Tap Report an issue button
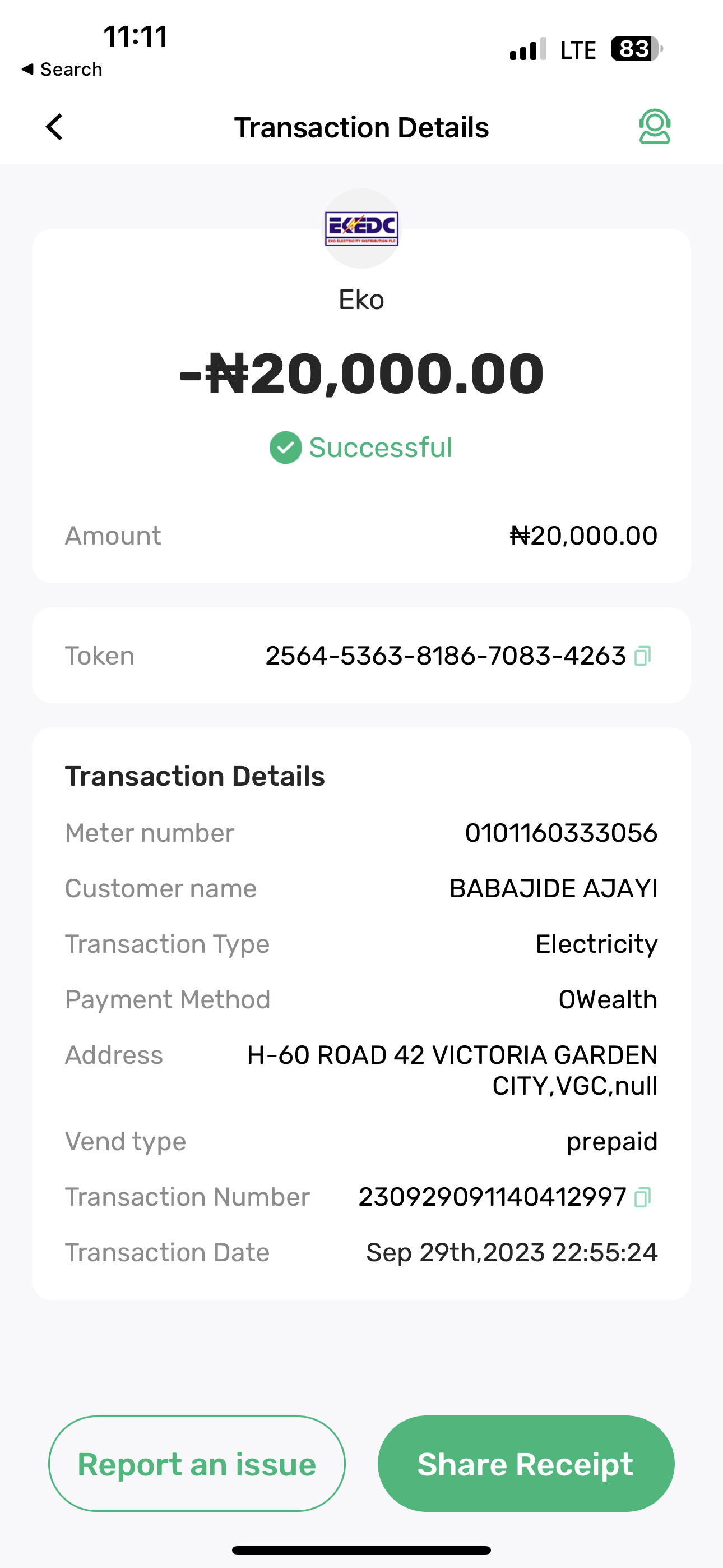 click(197, 1464)
